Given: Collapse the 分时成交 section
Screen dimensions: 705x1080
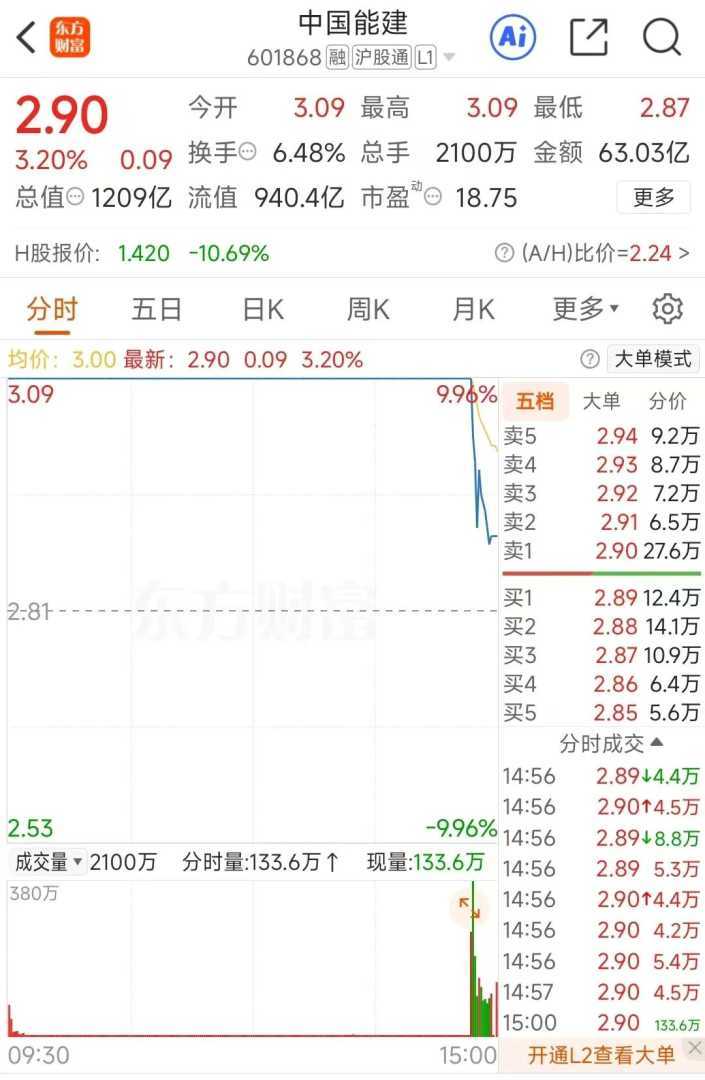Looking at the screenshot, I should [612, 743].
